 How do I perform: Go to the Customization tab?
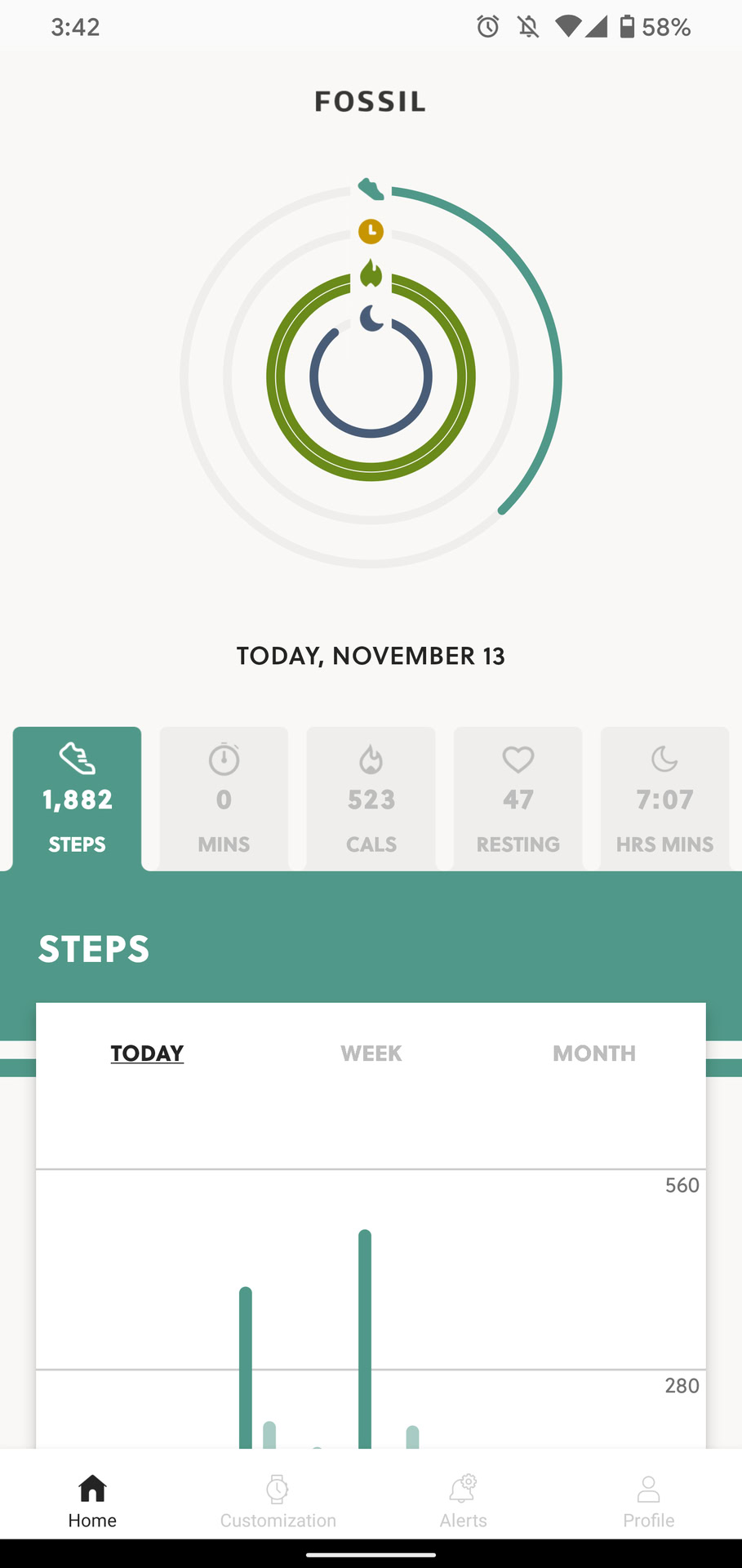tap(278, 1501)
